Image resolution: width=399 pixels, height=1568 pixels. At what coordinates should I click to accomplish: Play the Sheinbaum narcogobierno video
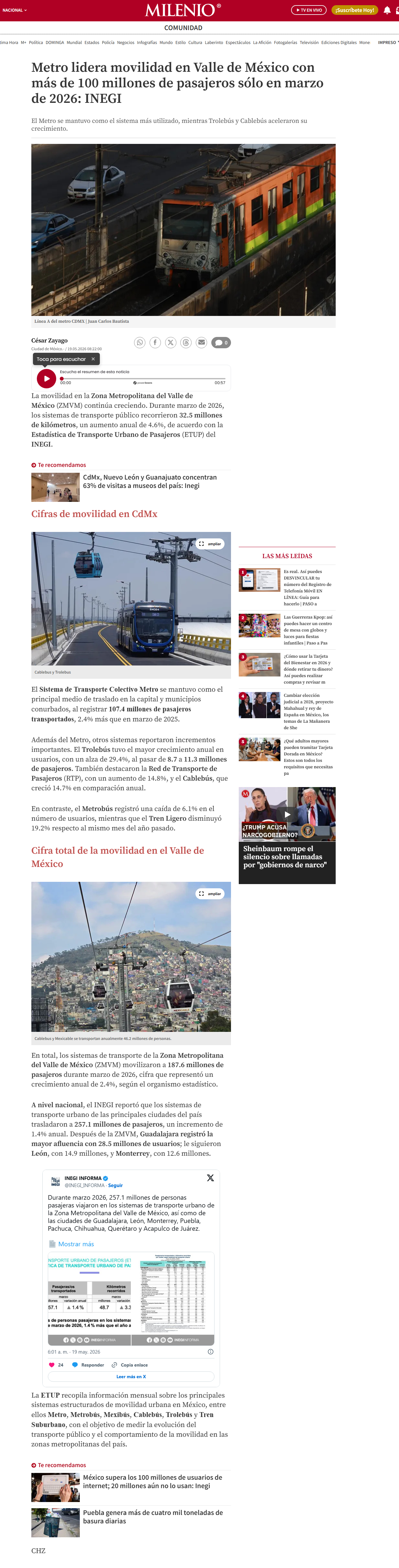pyautogui.click(x=287, y=814)
